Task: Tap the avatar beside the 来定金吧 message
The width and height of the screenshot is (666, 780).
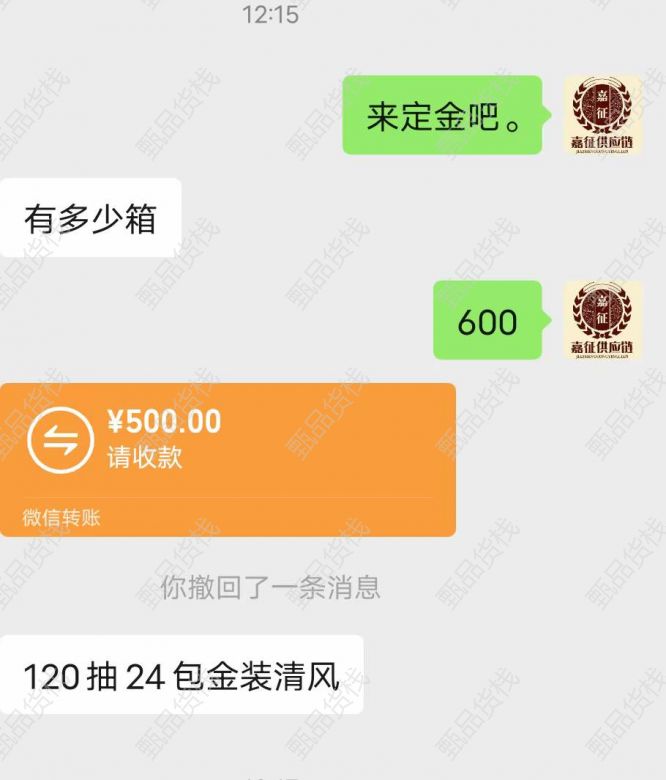Action: [x=602, y=116]
